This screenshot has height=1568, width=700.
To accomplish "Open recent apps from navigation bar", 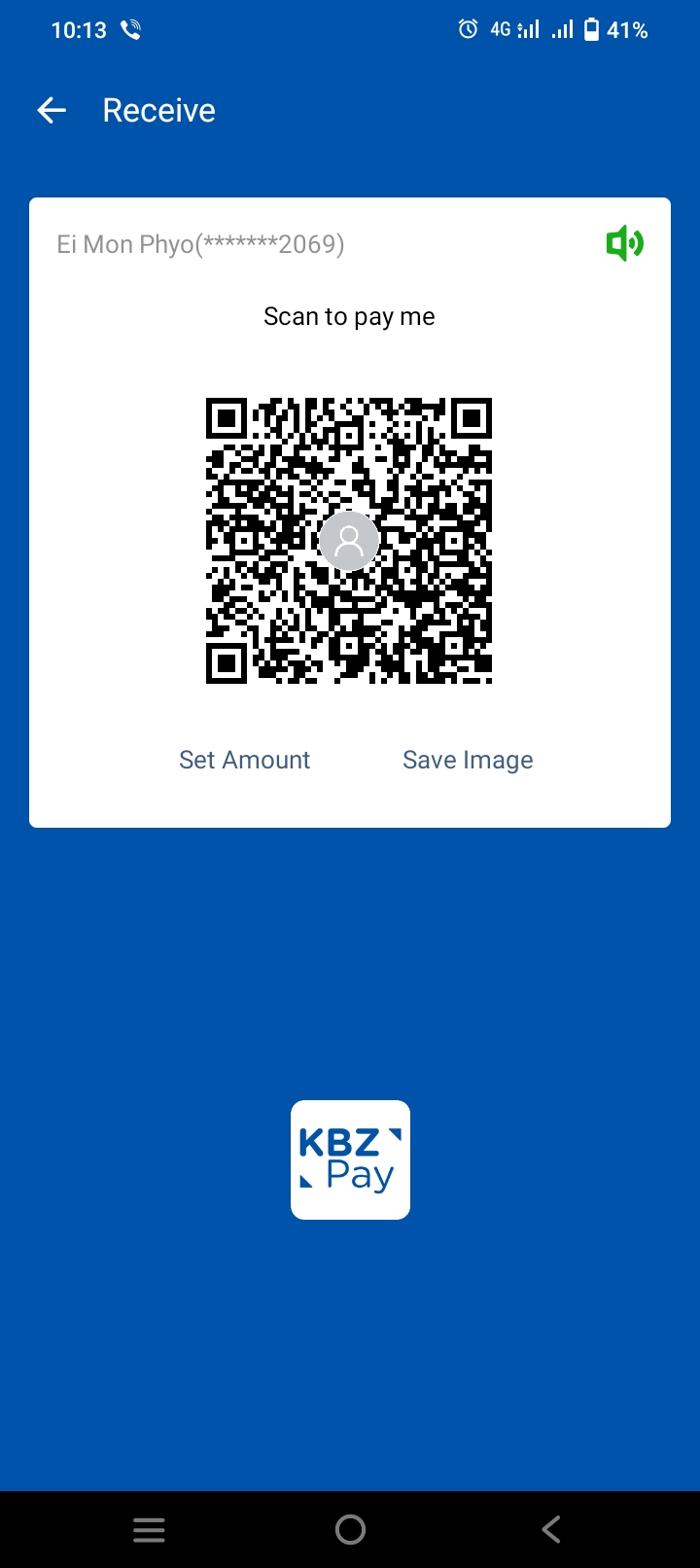I will click(x=149, y=1530).
